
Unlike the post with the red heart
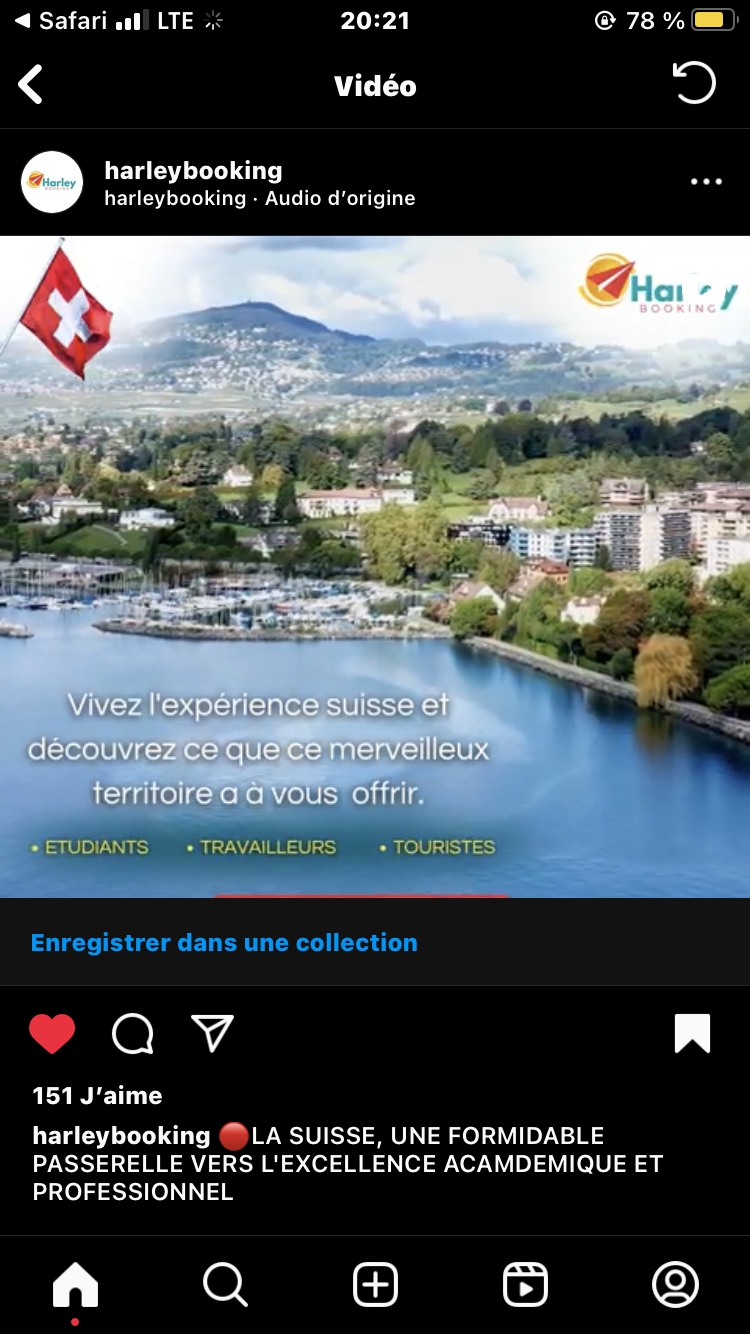(52, 1034)
